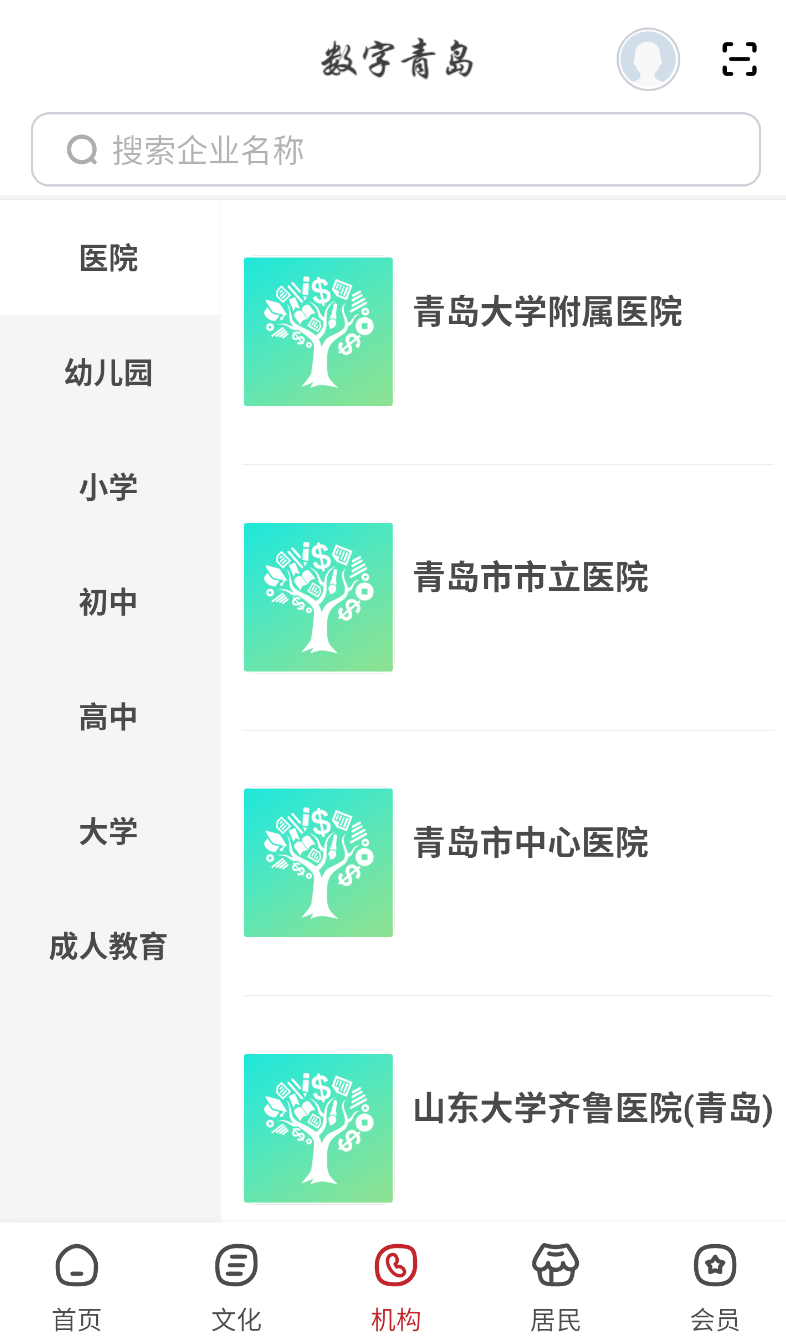Tap the 文化 culture icon
The height and width of the screenshot is (1341, 786).
pos(236,1265)
